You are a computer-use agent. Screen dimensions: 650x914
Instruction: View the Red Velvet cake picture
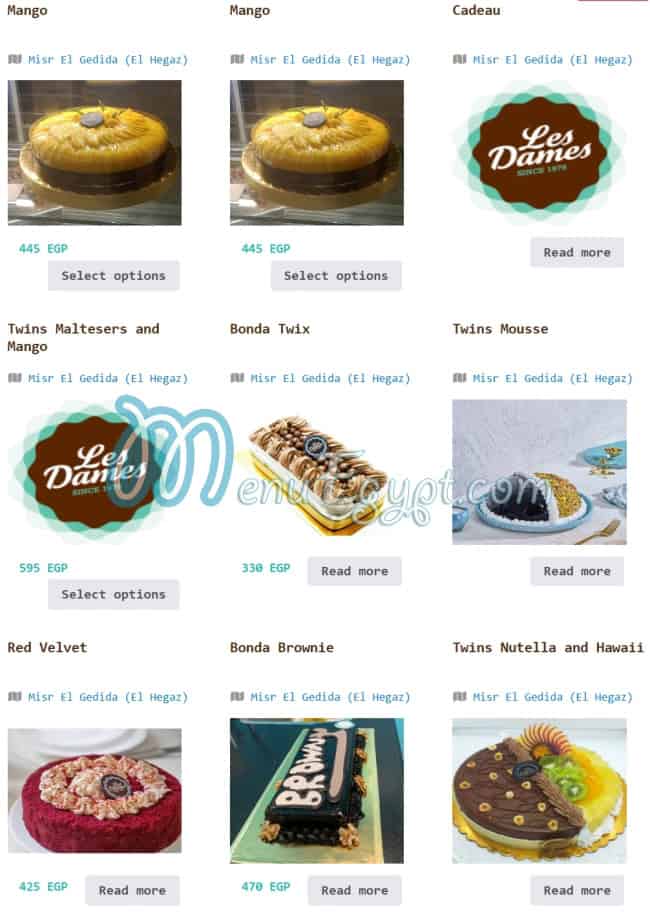pos(94,790)
